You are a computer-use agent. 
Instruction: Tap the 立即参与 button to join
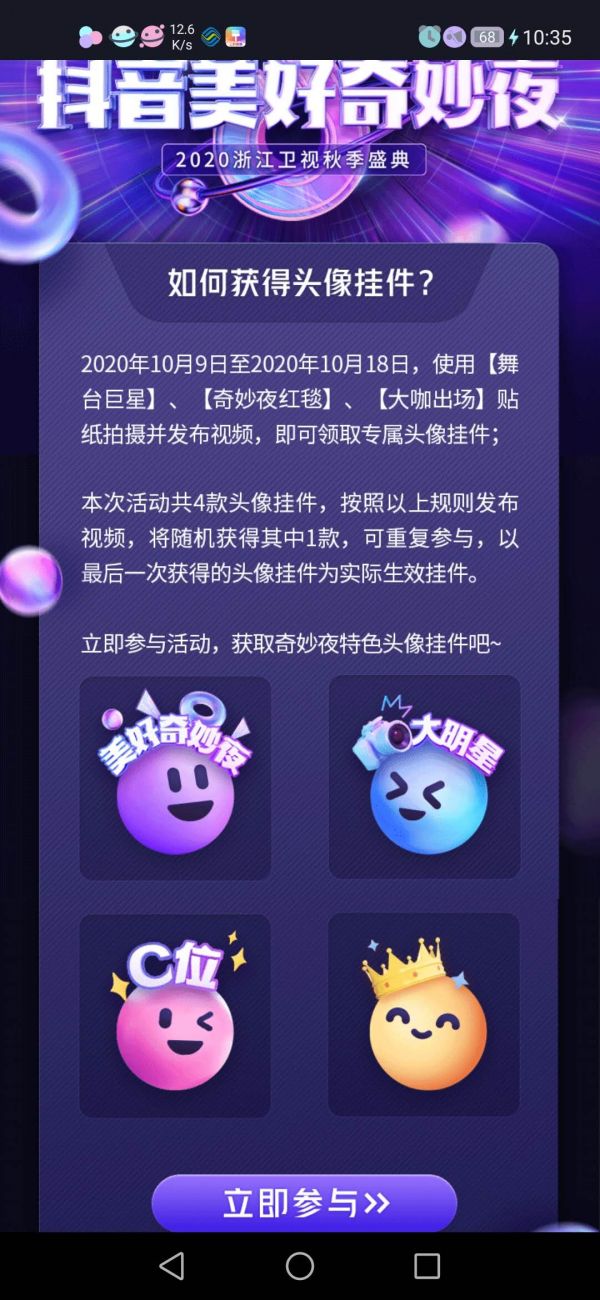[x=304, y=1203]
